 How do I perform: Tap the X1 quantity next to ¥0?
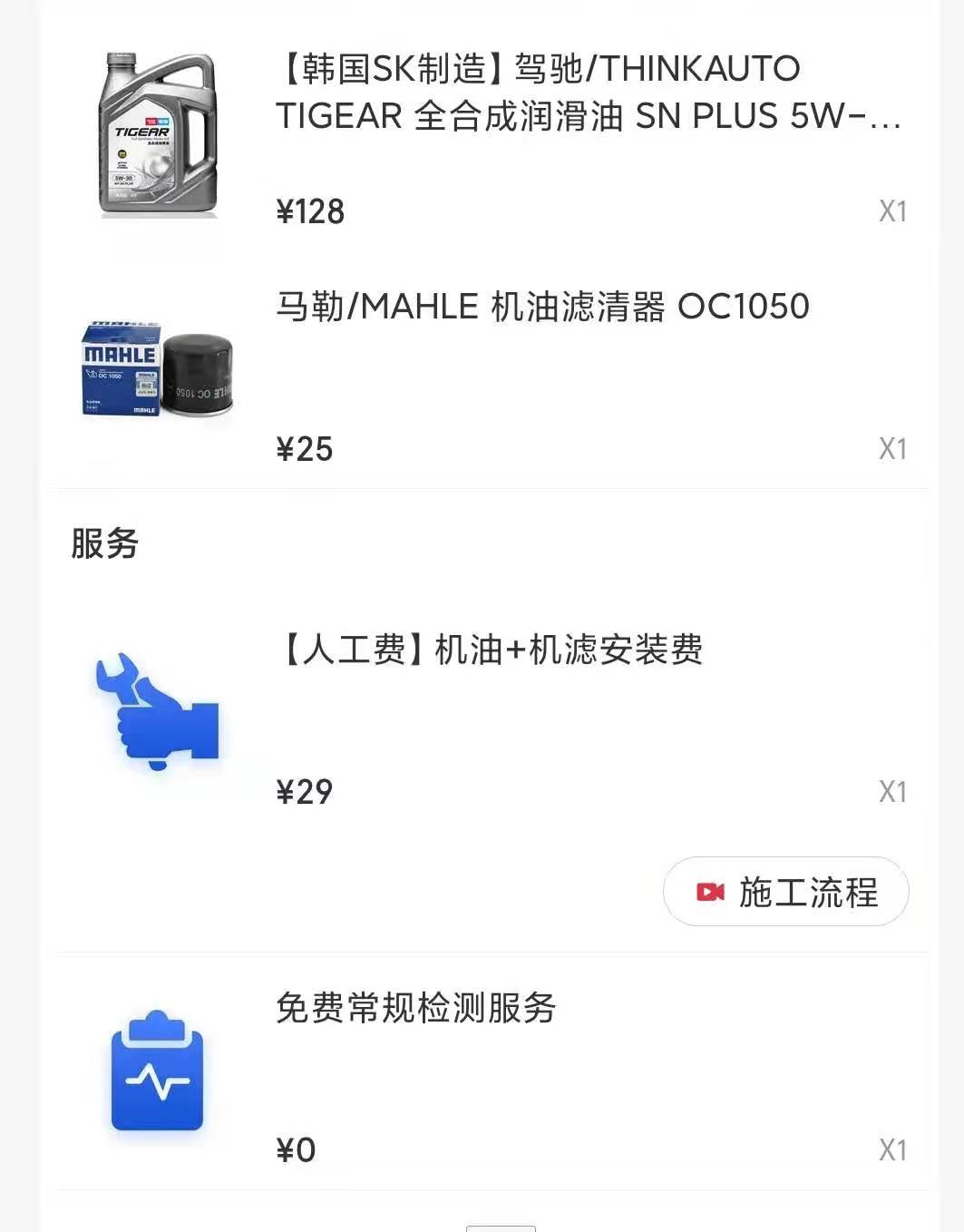pyautogui.click(x=891, y=1150)
